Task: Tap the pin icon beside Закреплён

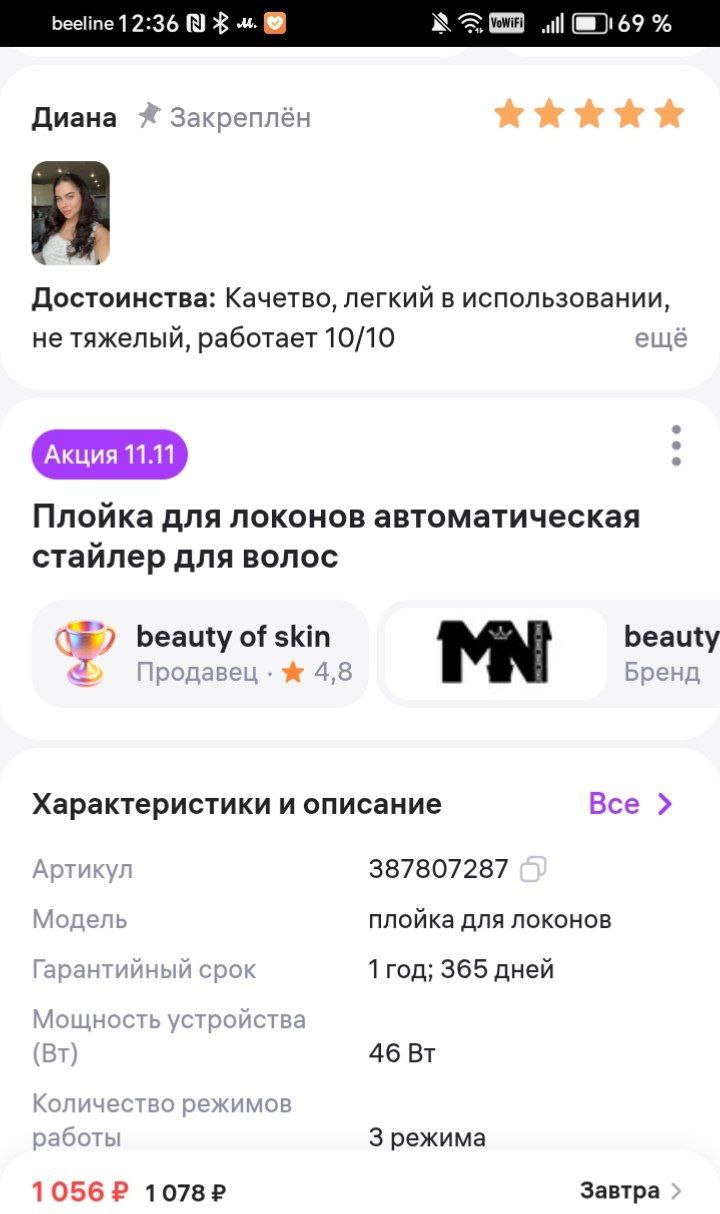Action: 146,115
